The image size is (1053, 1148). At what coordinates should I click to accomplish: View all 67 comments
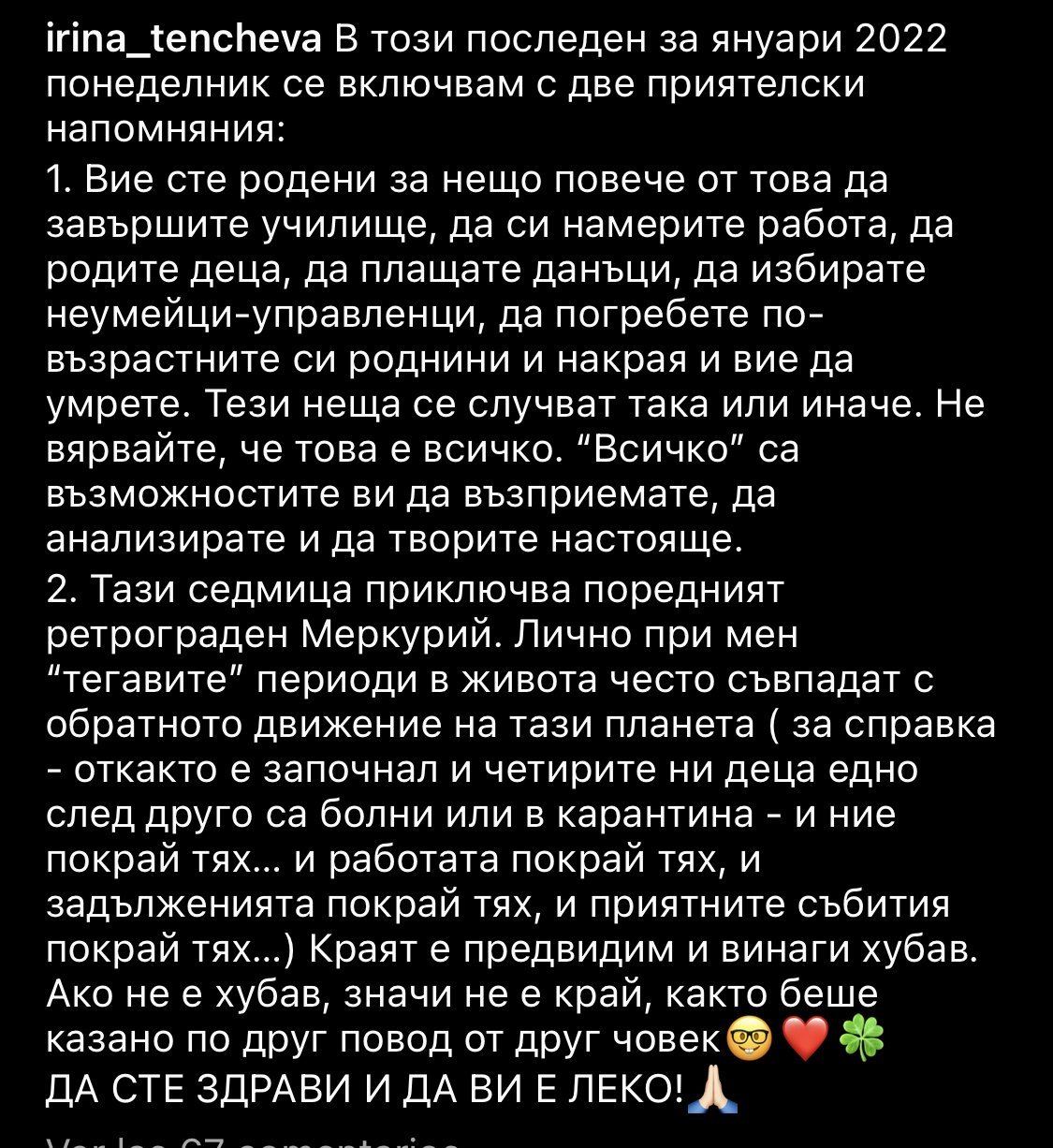click(253, 1141)
